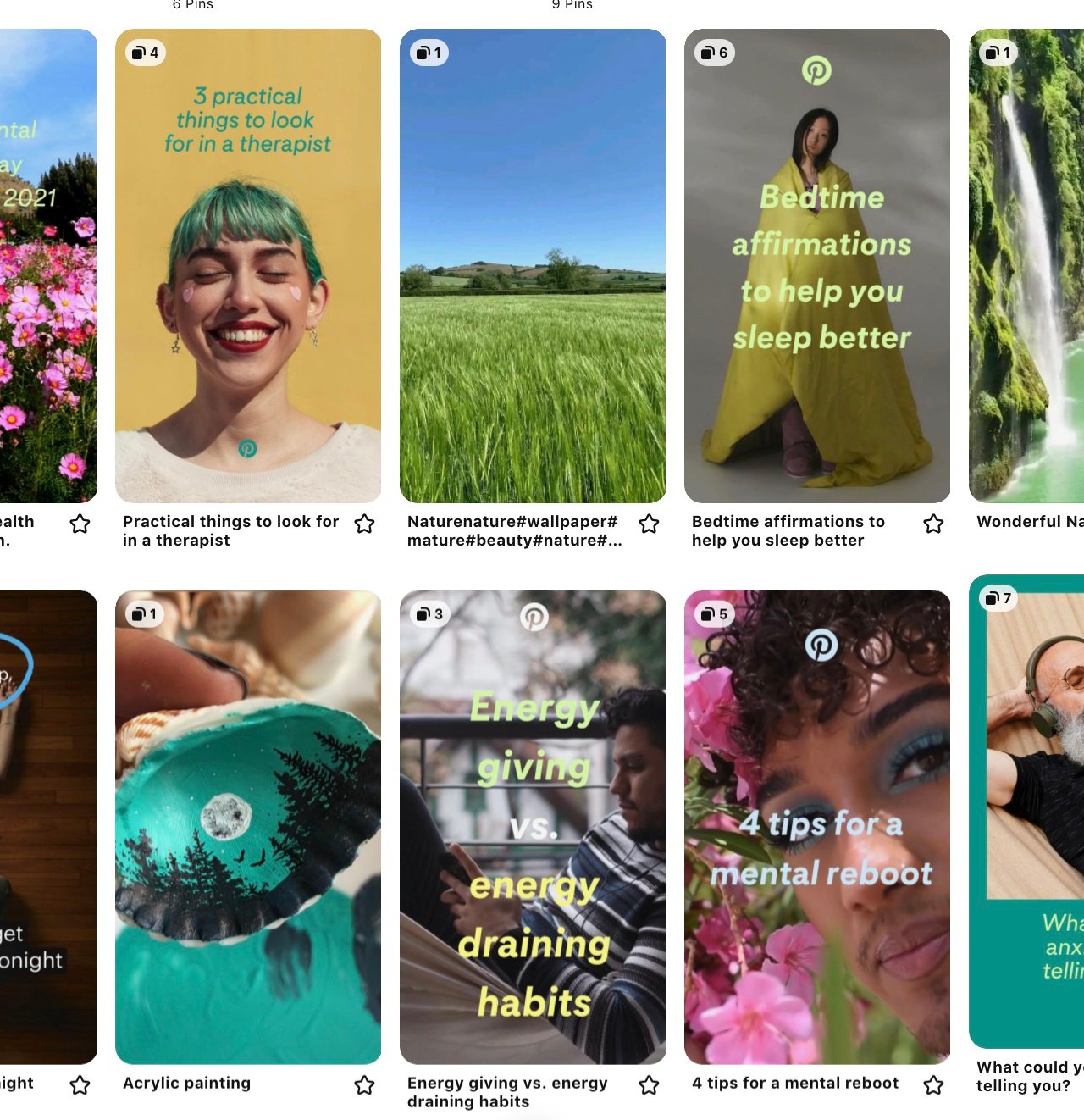The image size is (1084, 1120).
Task: Star the Naturenature wallpaper pin
Action: [x=650, y=524]
